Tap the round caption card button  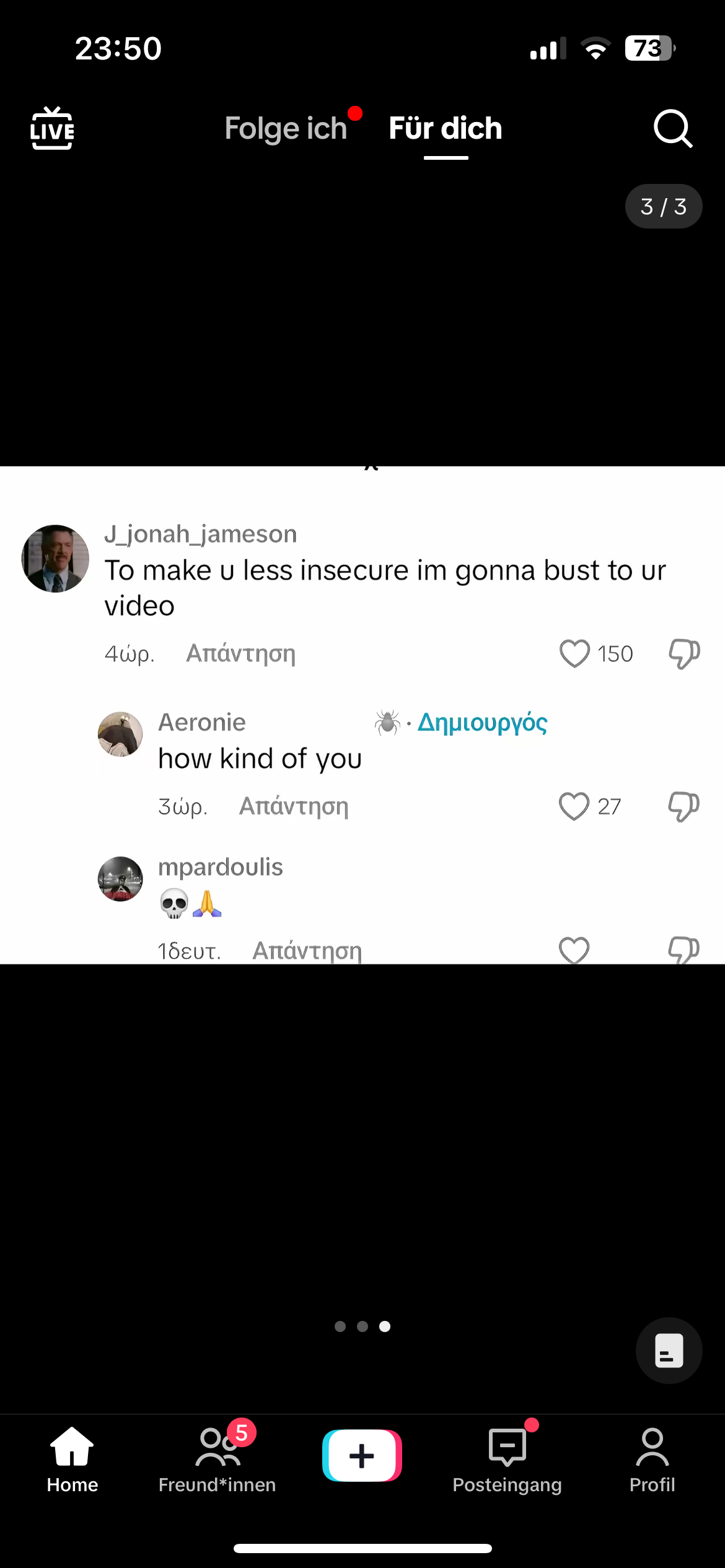click(x=669, y=1350)
